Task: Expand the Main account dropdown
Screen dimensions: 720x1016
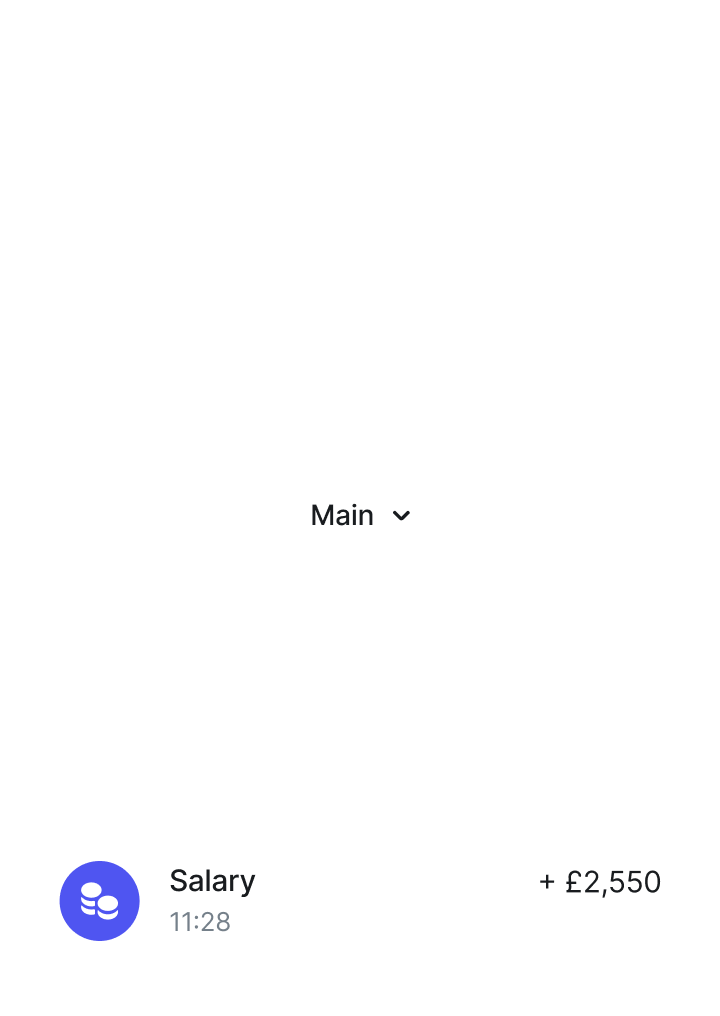Action: click(359, 514)
